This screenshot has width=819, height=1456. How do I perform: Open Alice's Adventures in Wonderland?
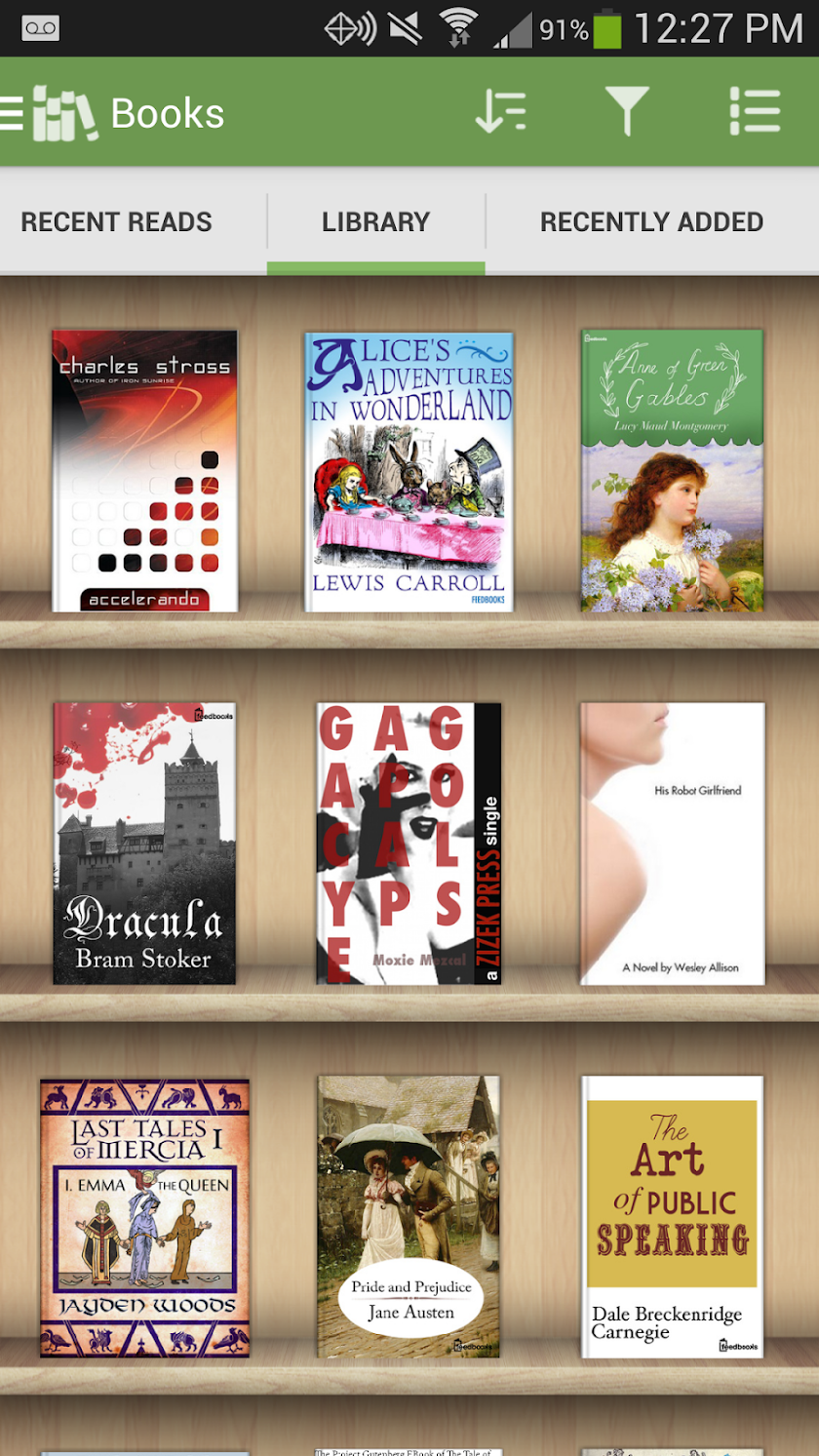(409, 472)
